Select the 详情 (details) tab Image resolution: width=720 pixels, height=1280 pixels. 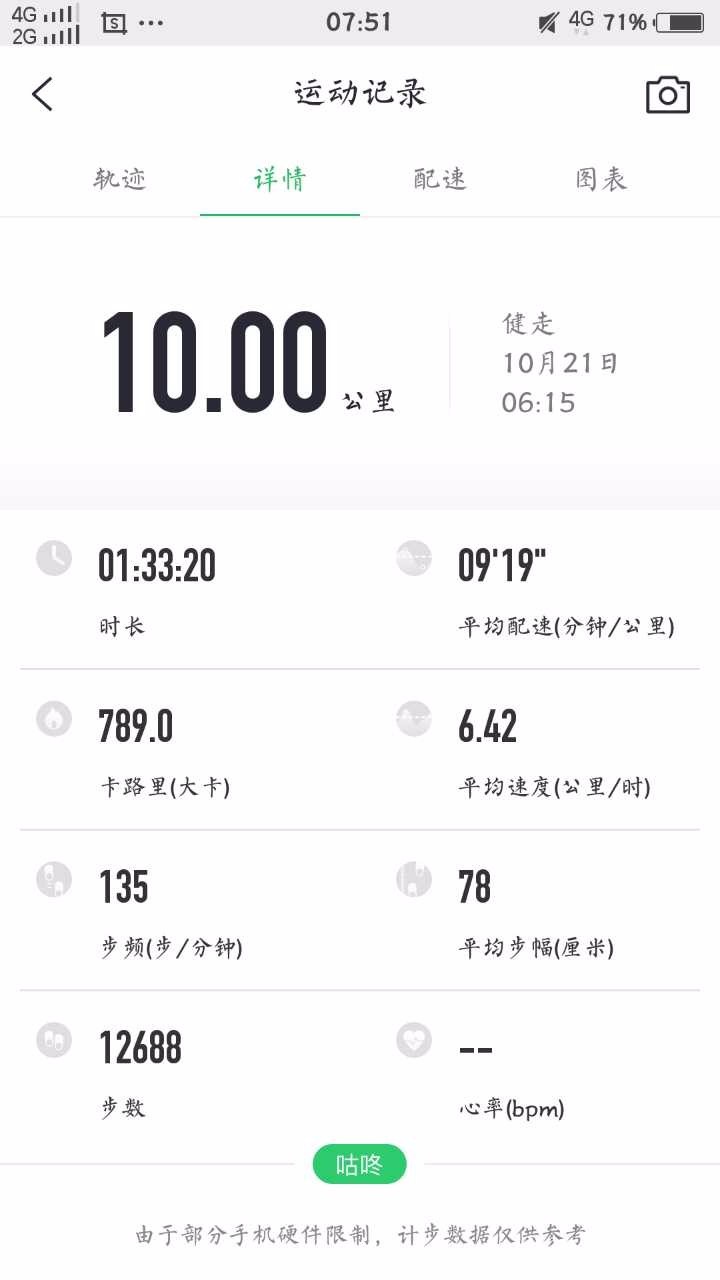[x=279, y=180]
